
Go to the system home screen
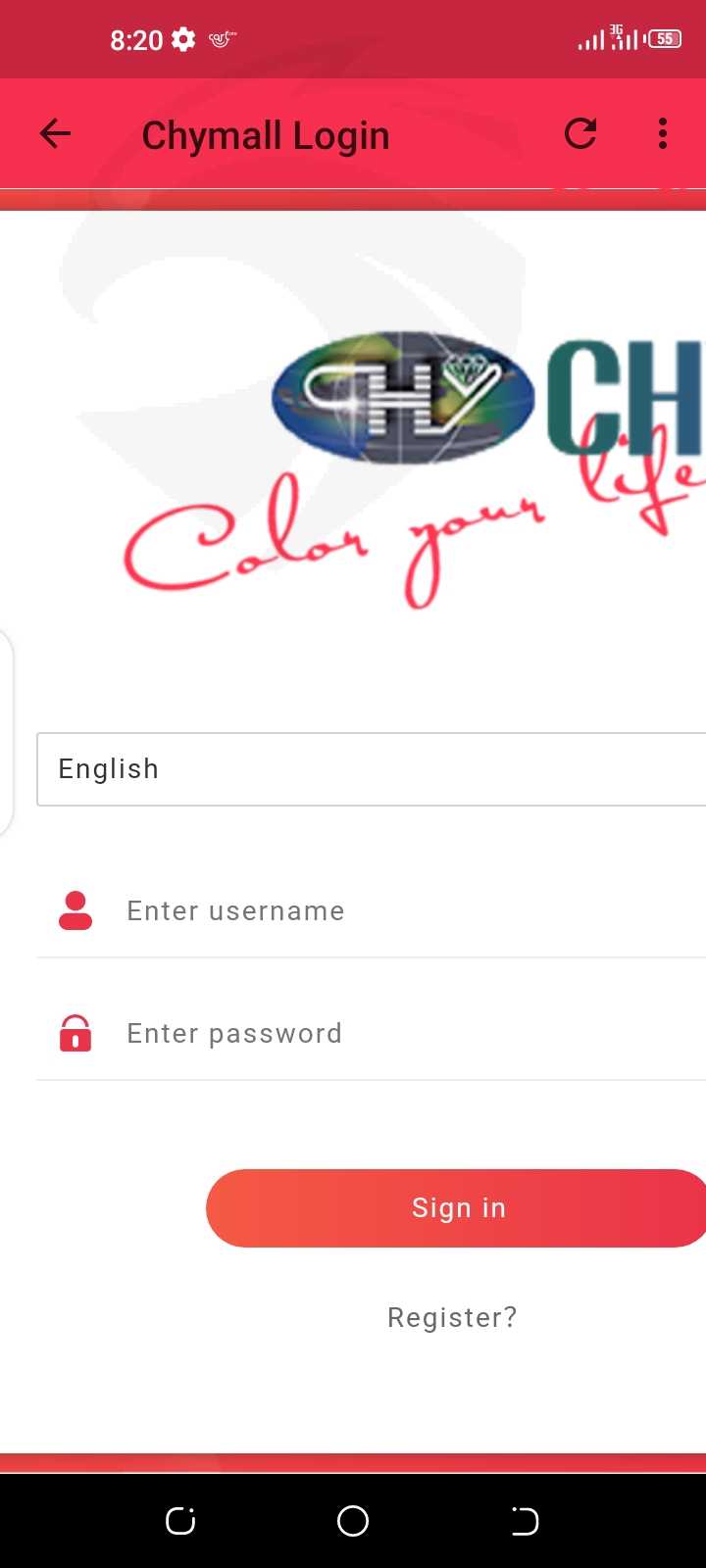click(353, 1521)
